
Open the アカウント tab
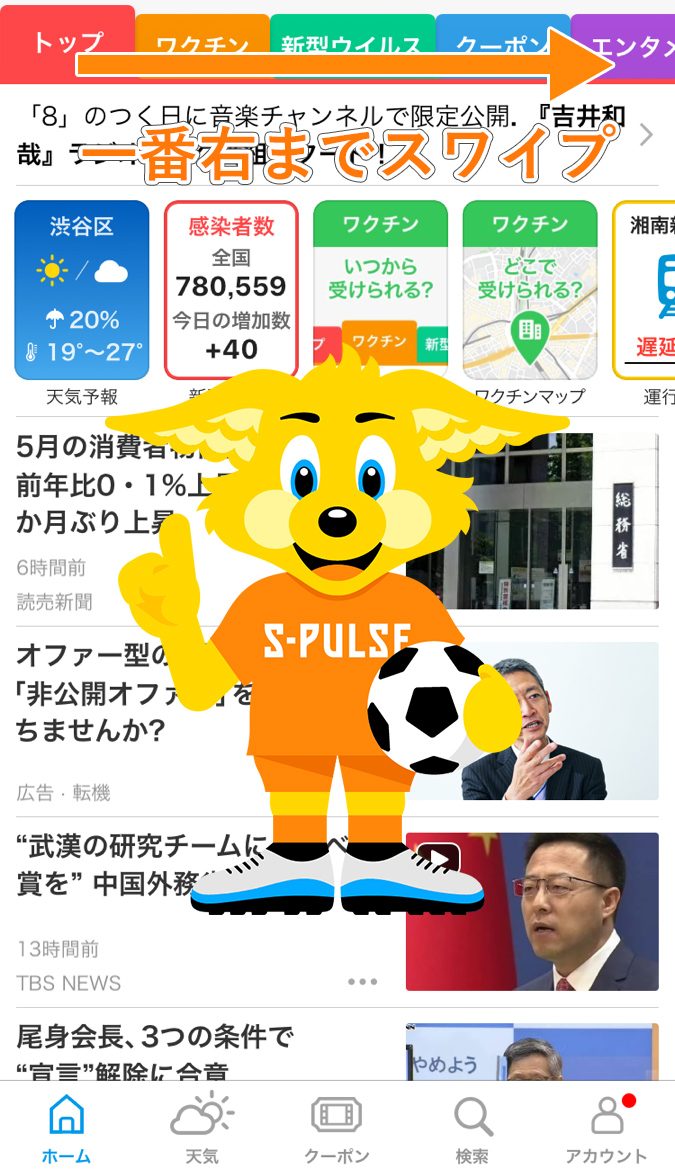point(606,1128)
